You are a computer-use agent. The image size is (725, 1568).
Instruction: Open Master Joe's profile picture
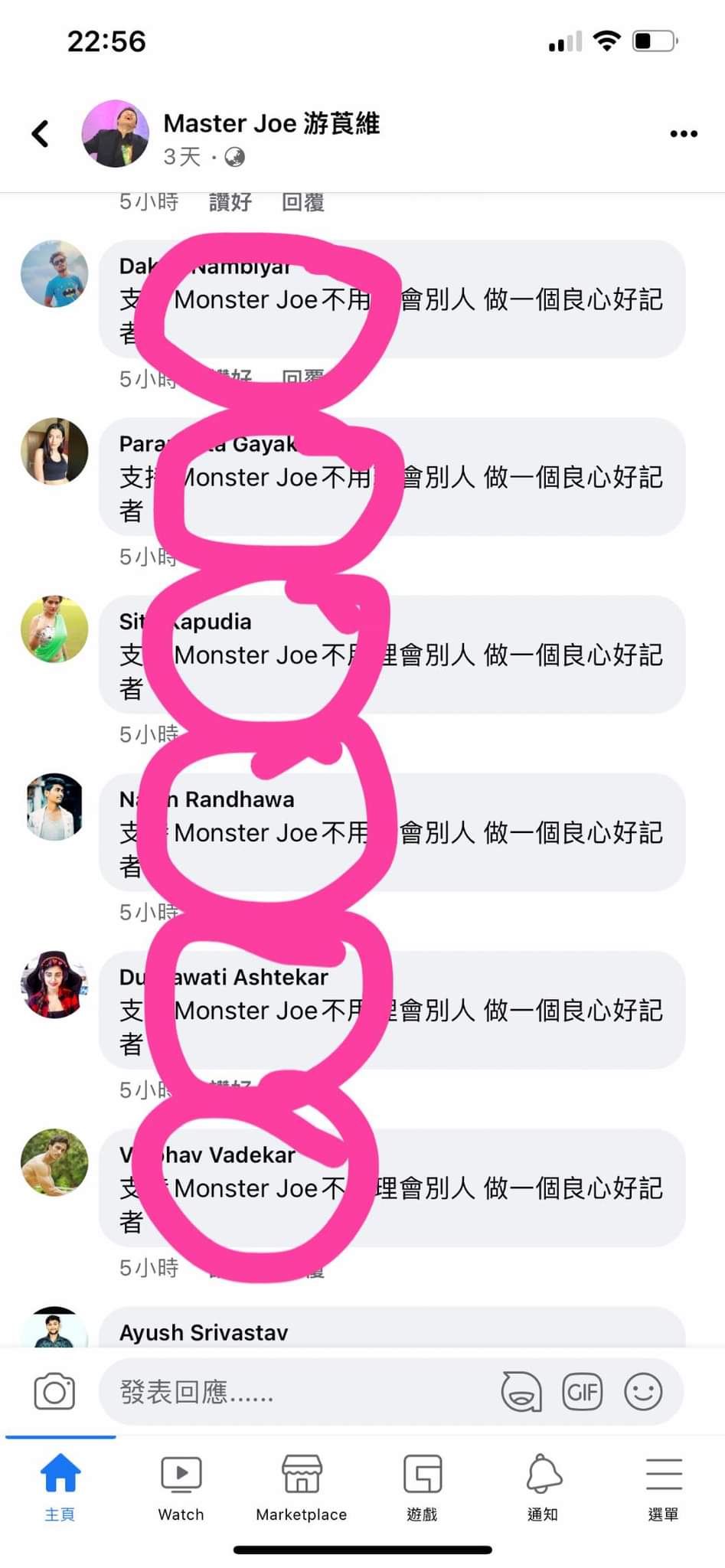[116, 133]
